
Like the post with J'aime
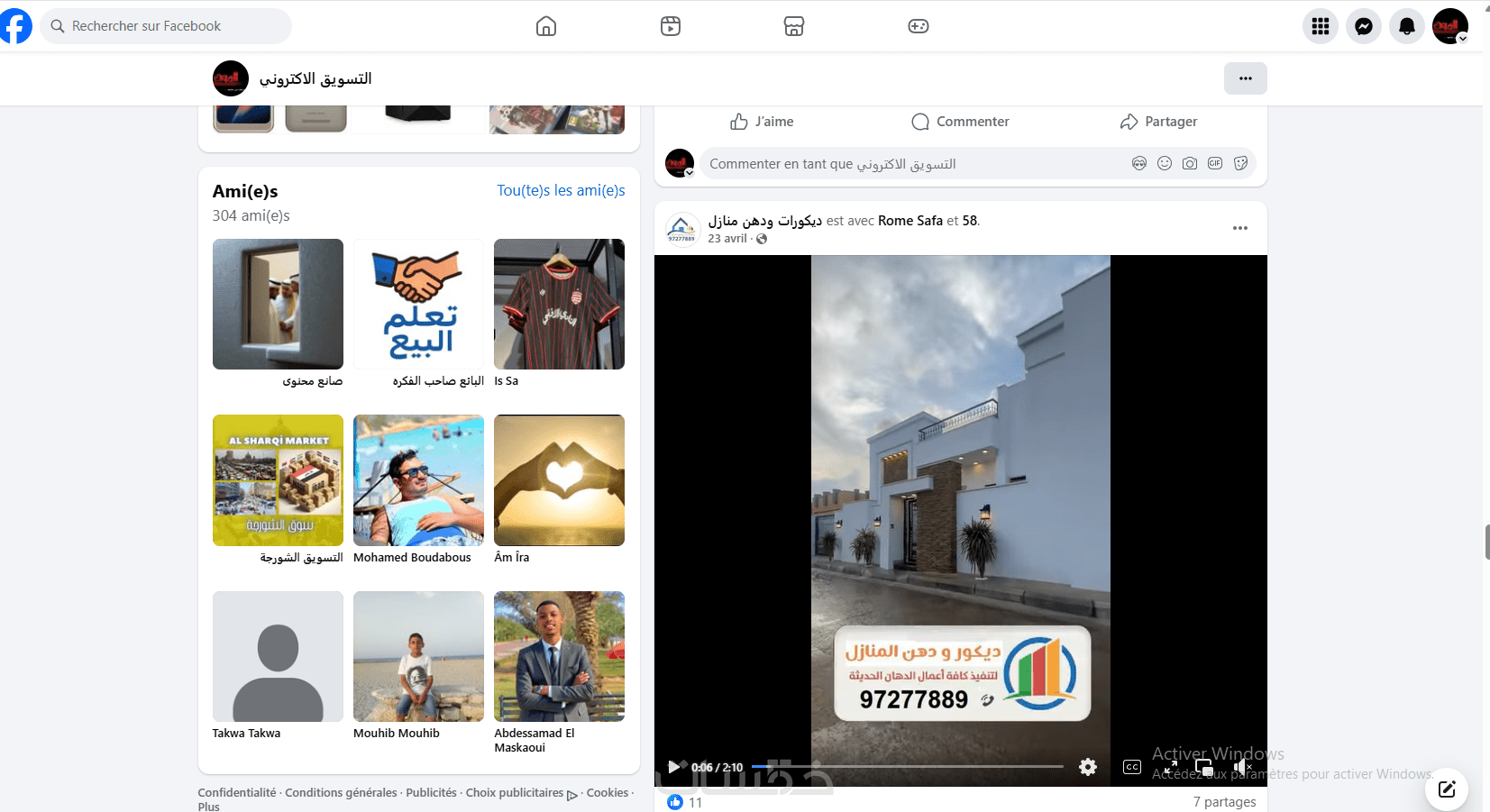(762, 122)
